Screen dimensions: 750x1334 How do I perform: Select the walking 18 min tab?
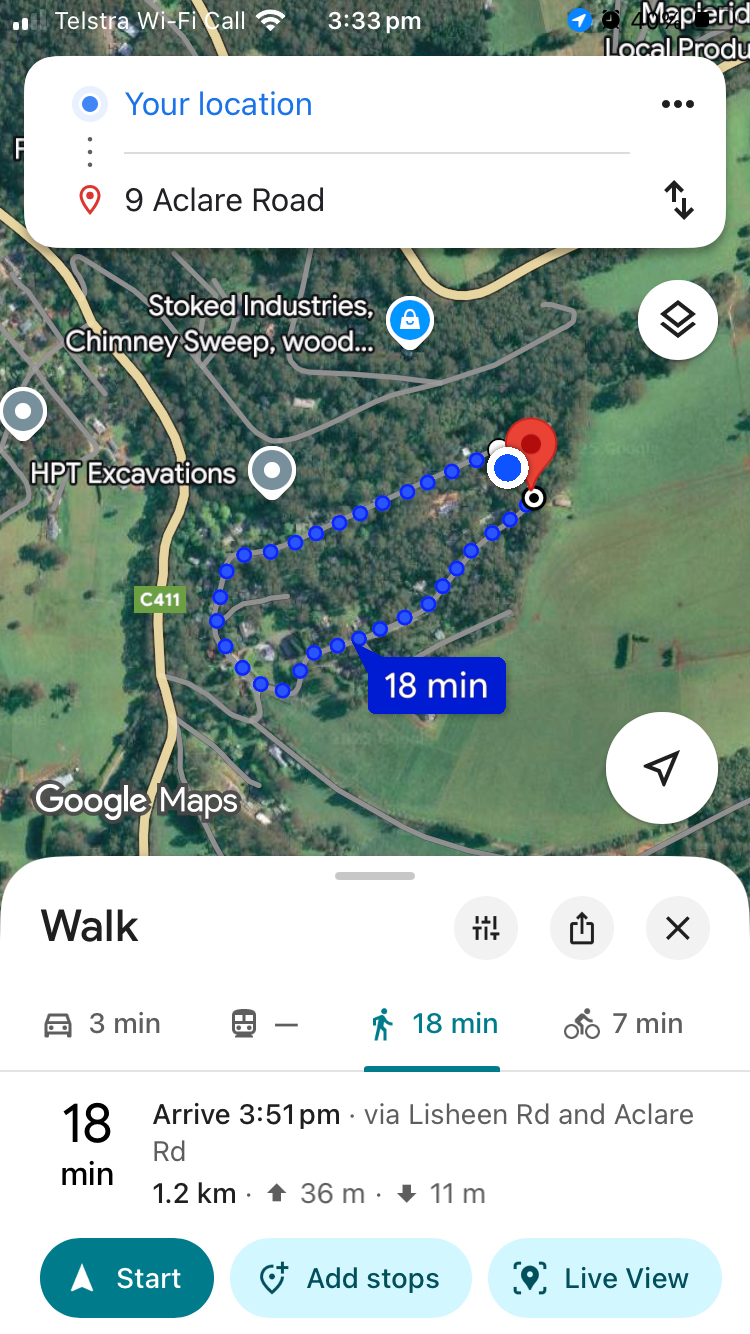(434, 1024)
